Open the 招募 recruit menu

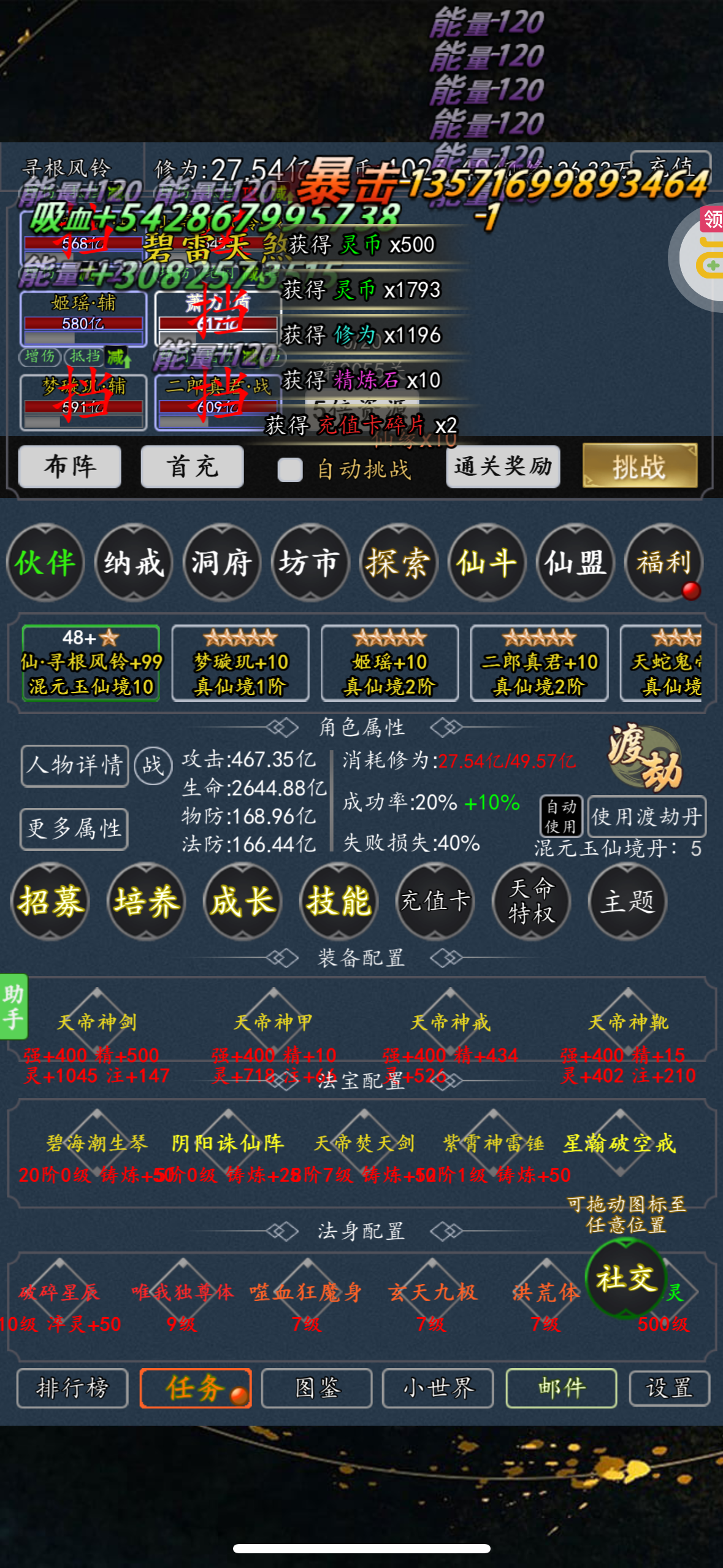[x=50, y=901]
